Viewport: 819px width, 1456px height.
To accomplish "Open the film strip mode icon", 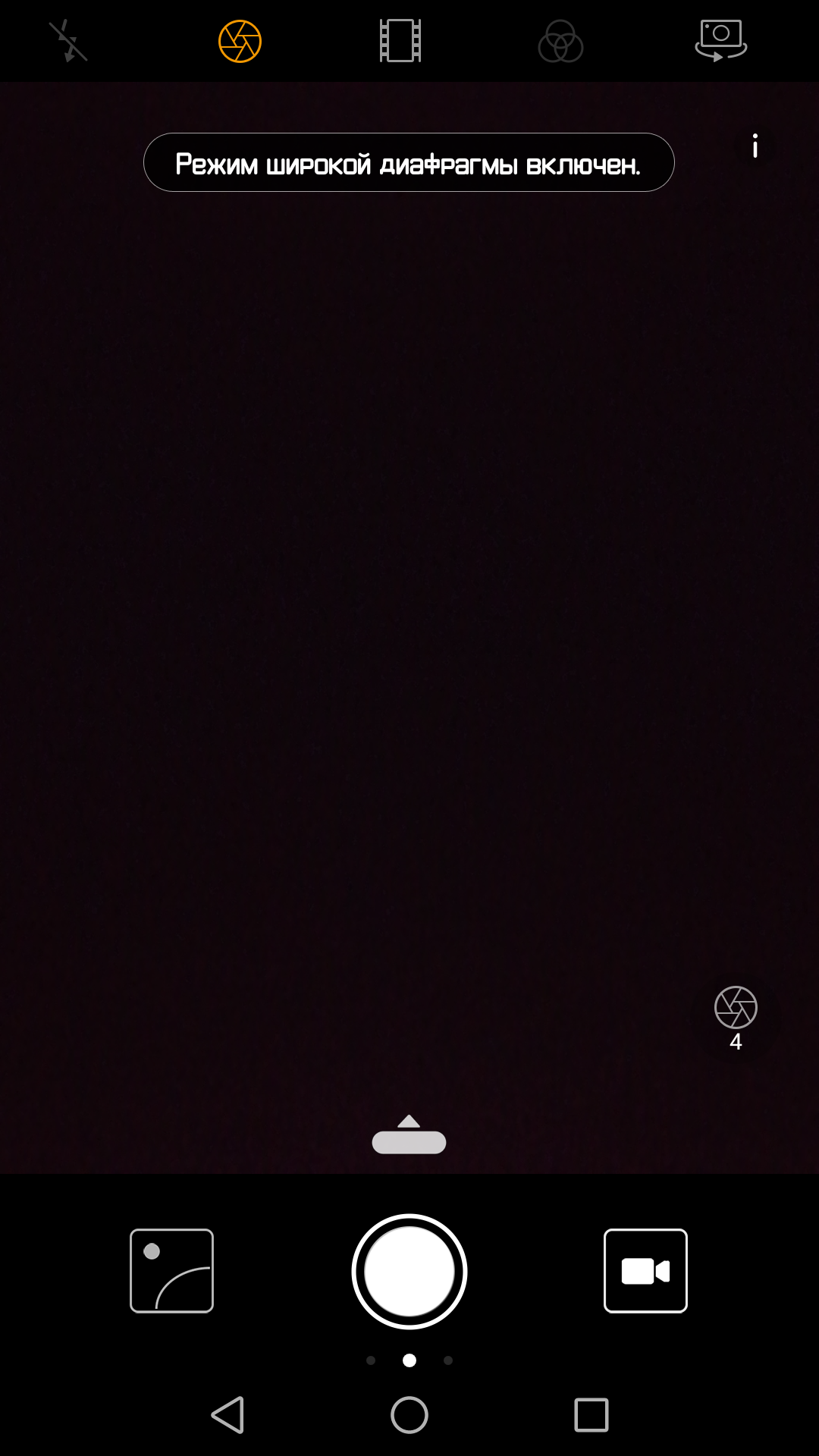I will coord(400,41).
